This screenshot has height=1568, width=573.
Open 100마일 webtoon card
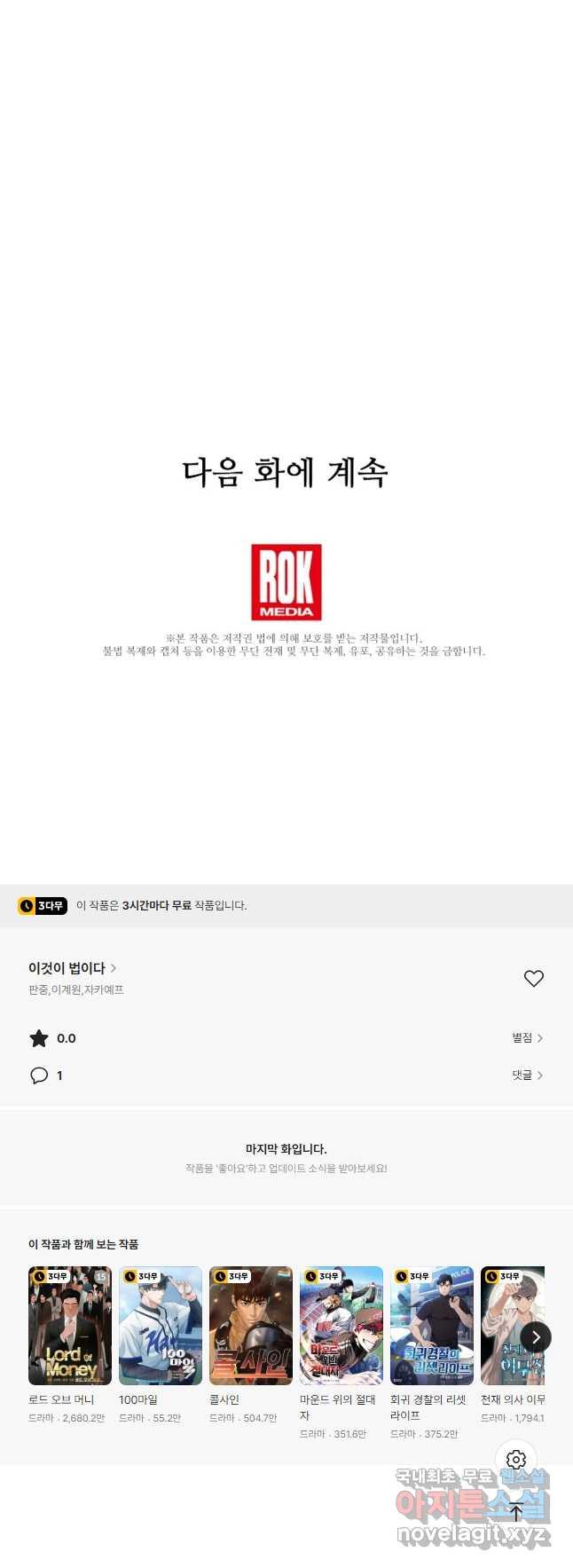pos(161,1325)
